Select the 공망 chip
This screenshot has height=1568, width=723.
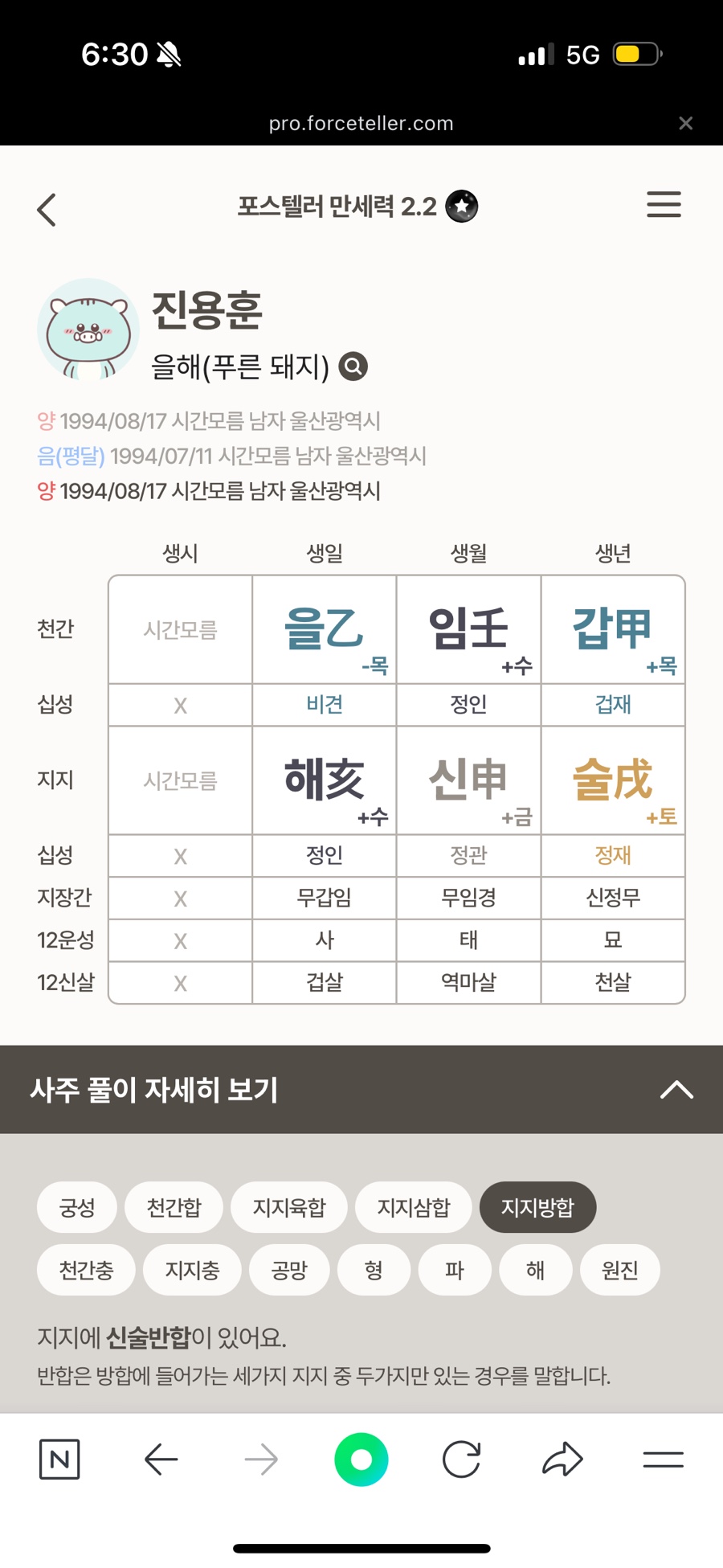click(x=289, y=1270)
